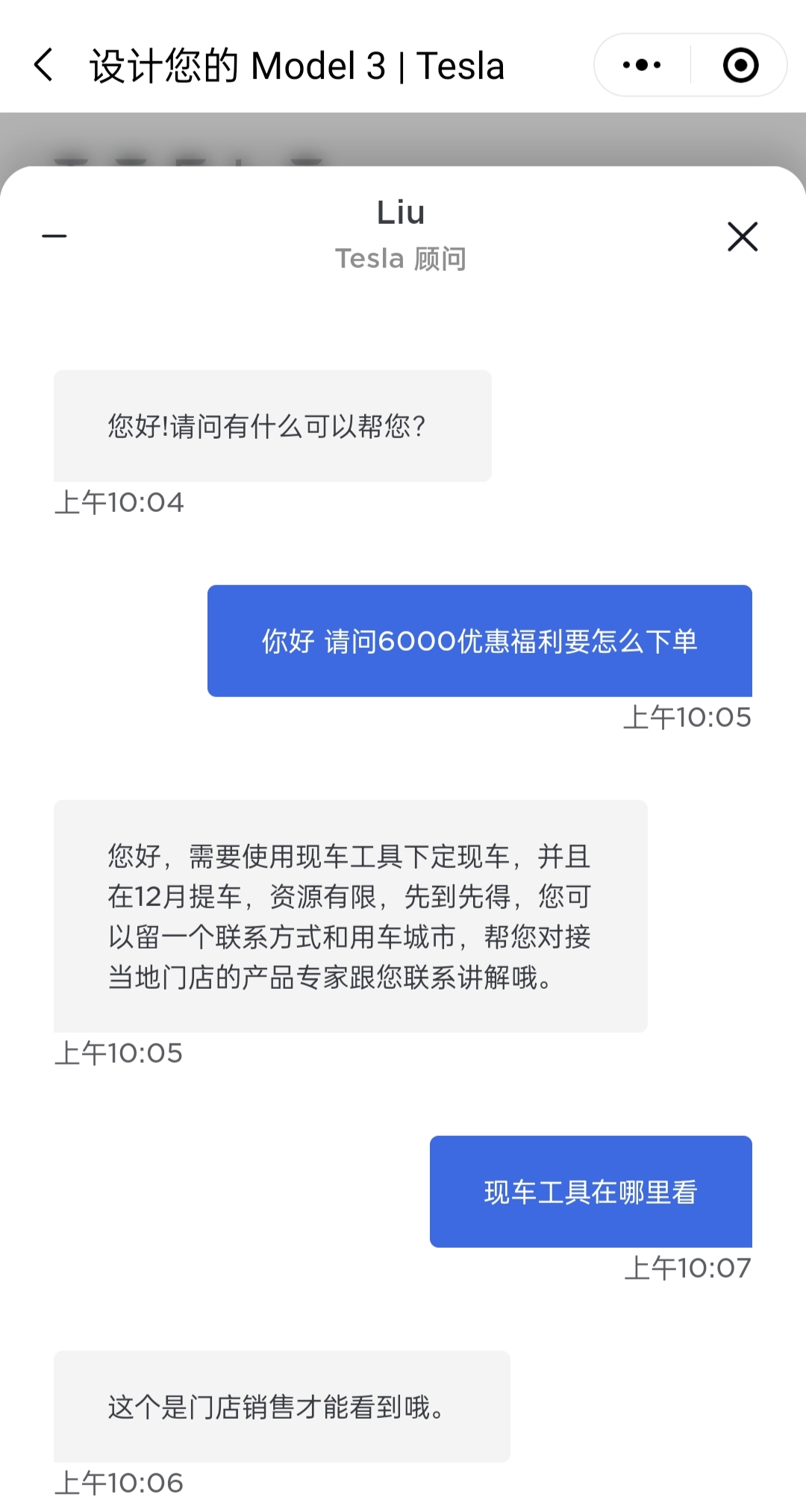Minimize the chat with Liu

54,237
